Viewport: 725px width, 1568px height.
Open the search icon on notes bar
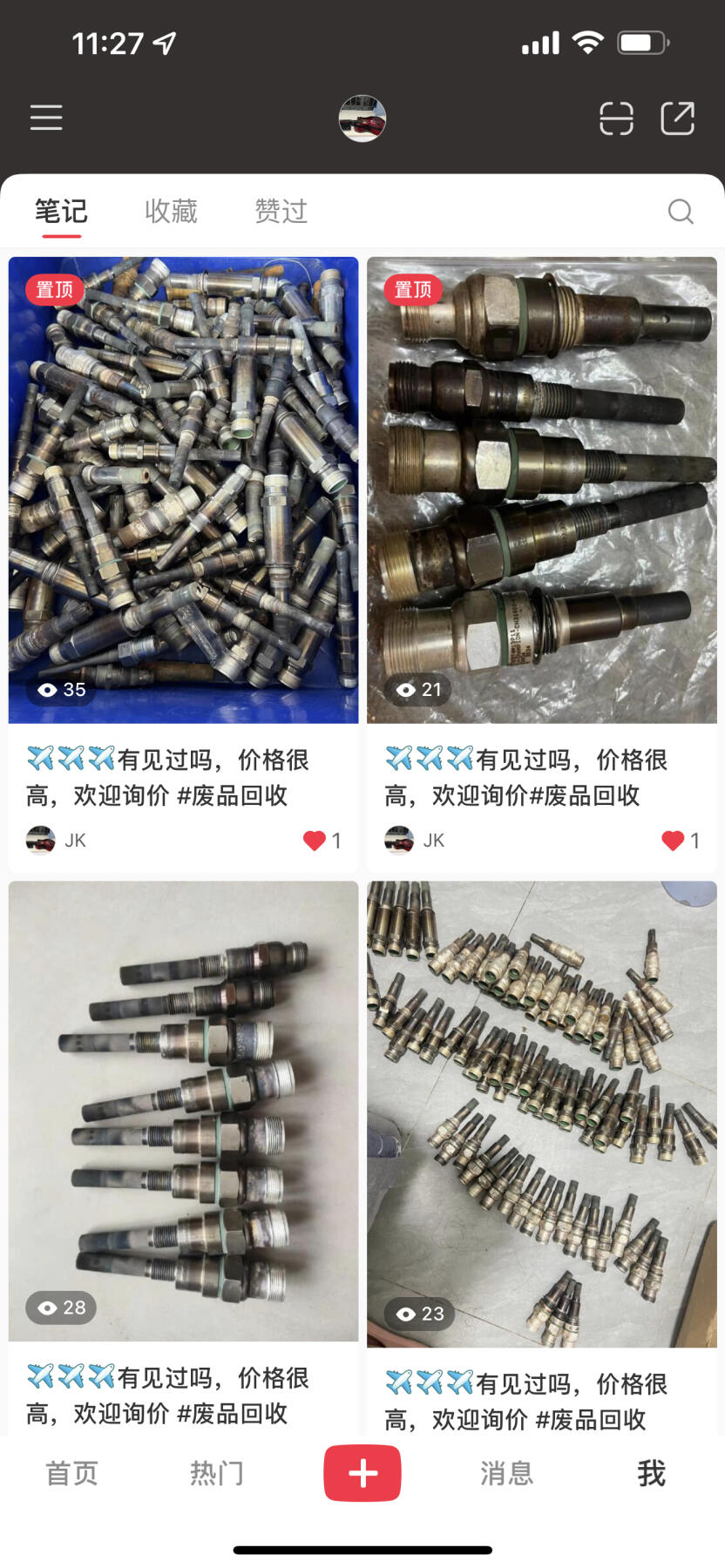click(681, 211)
